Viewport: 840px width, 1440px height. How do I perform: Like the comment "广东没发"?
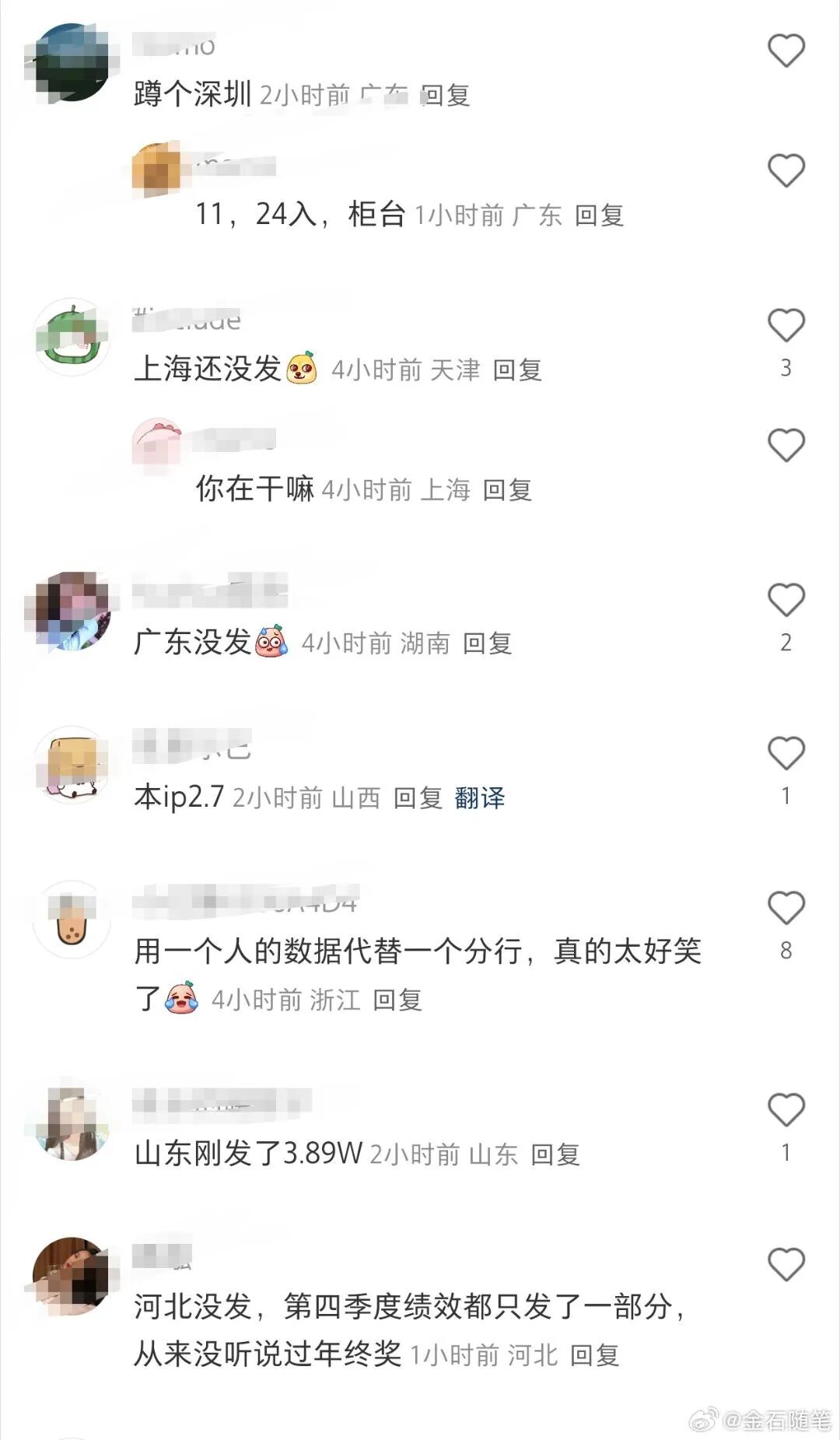point(786,601)
